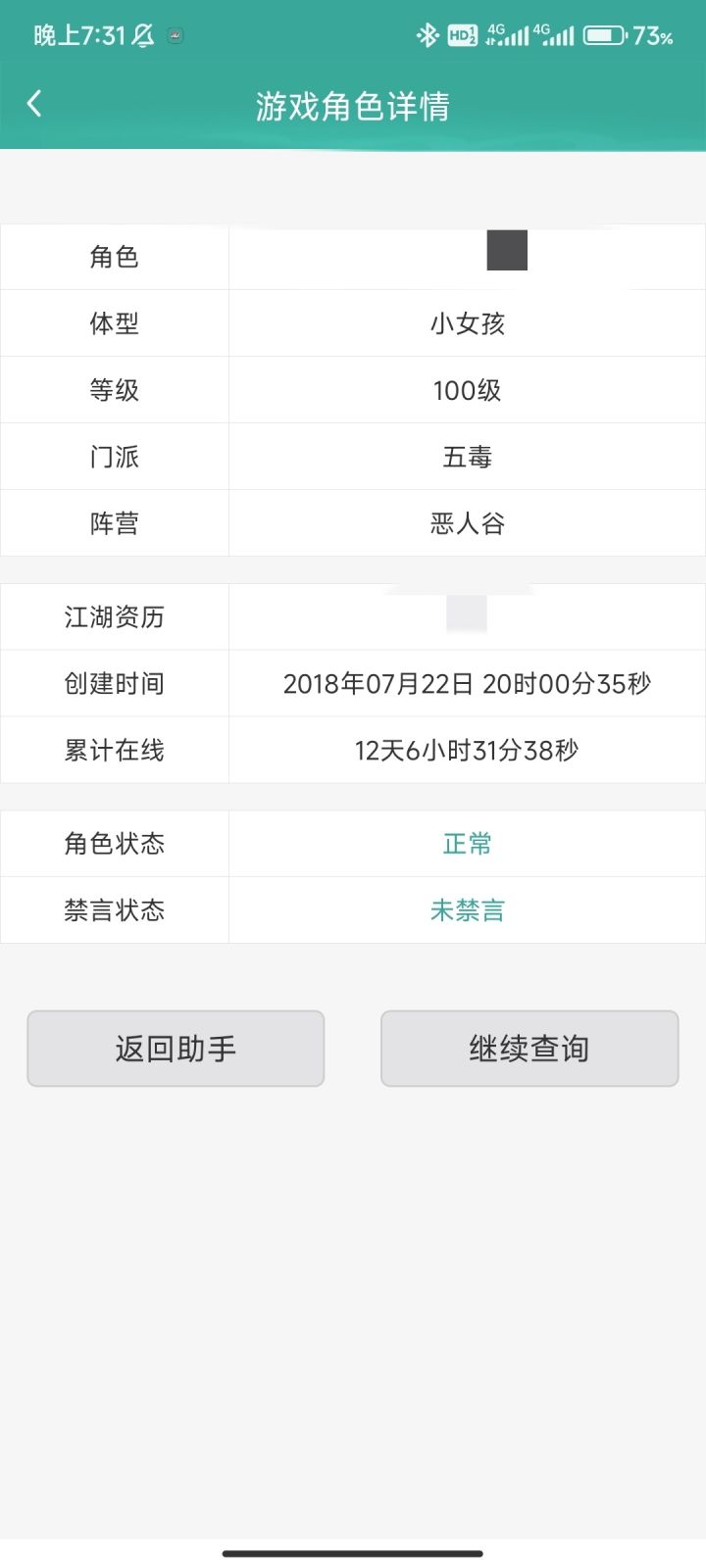Viewport: 706px width, 1568px height.
Task: Tap the back arrow in the title bar
Action: tap(34, 103)
